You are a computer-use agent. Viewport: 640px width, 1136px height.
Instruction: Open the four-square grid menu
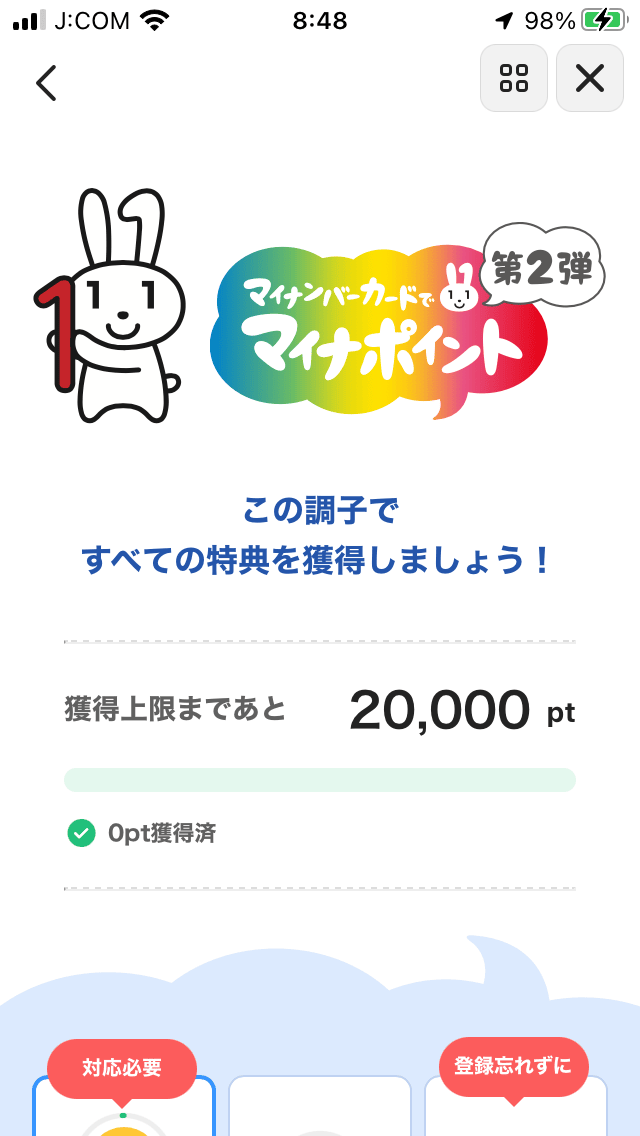coord(514,78)
